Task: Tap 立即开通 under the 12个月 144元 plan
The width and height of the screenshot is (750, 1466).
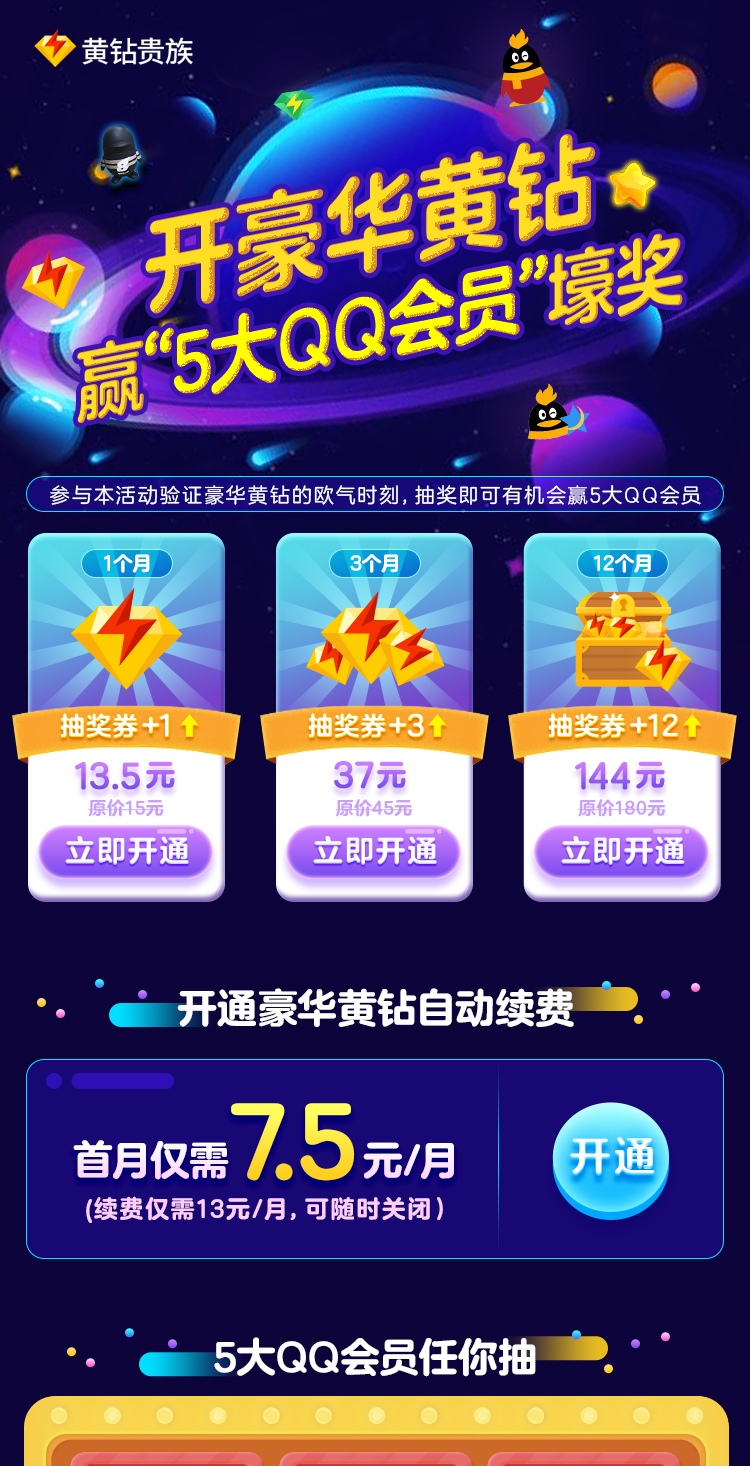Action: [622, 852]
